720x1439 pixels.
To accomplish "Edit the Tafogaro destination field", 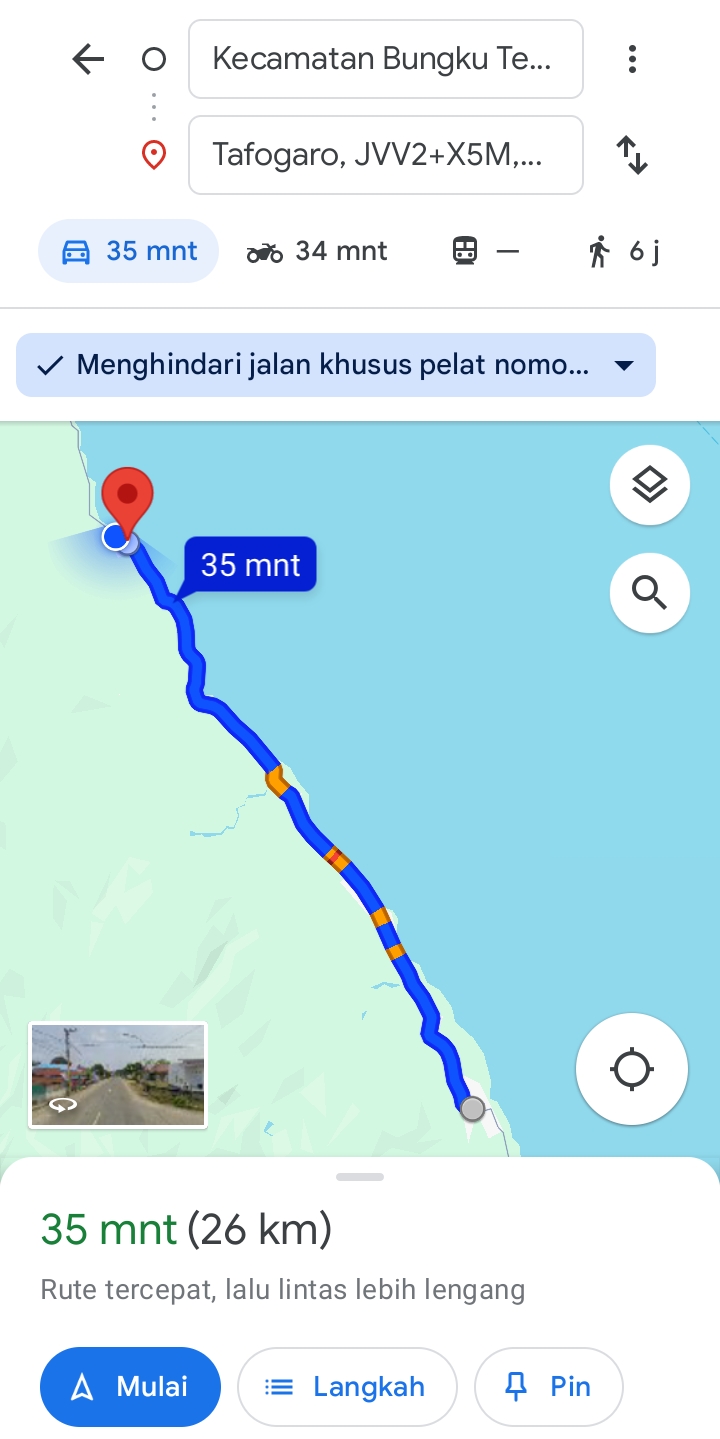I will [x=386, y=155].
